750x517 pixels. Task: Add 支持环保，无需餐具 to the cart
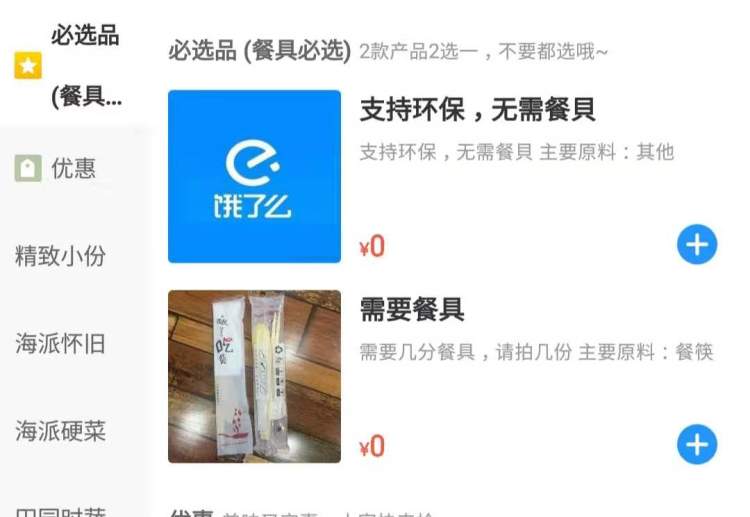click(x=697, y=244)
